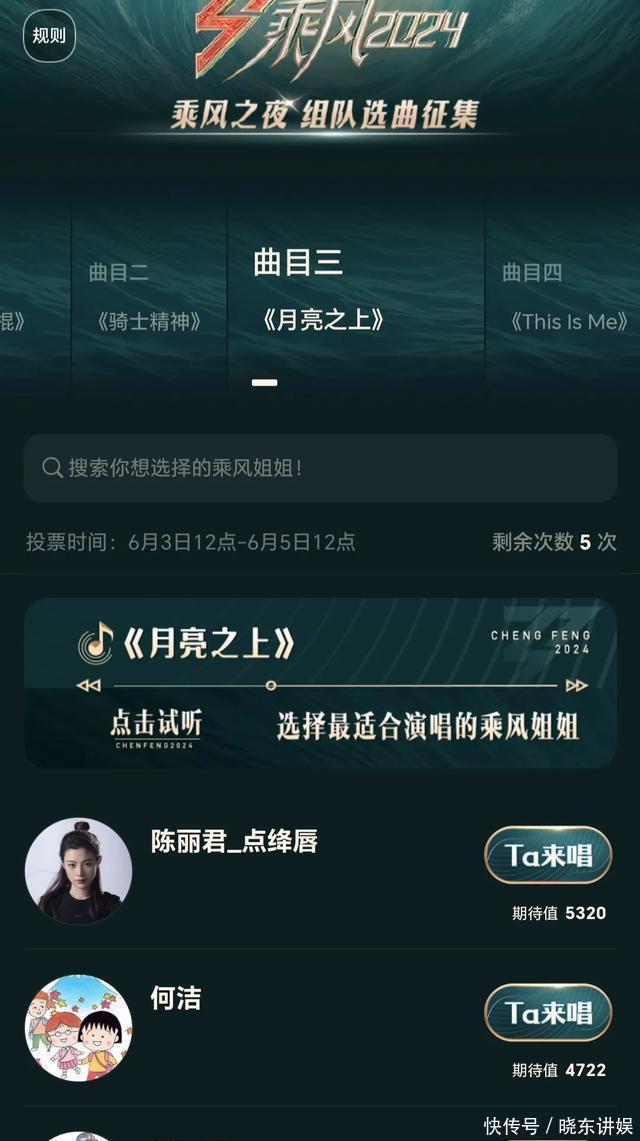Open 何洁's profile avatar
The height and width of the screenshot is (1141, 640).
(78, 1027)
